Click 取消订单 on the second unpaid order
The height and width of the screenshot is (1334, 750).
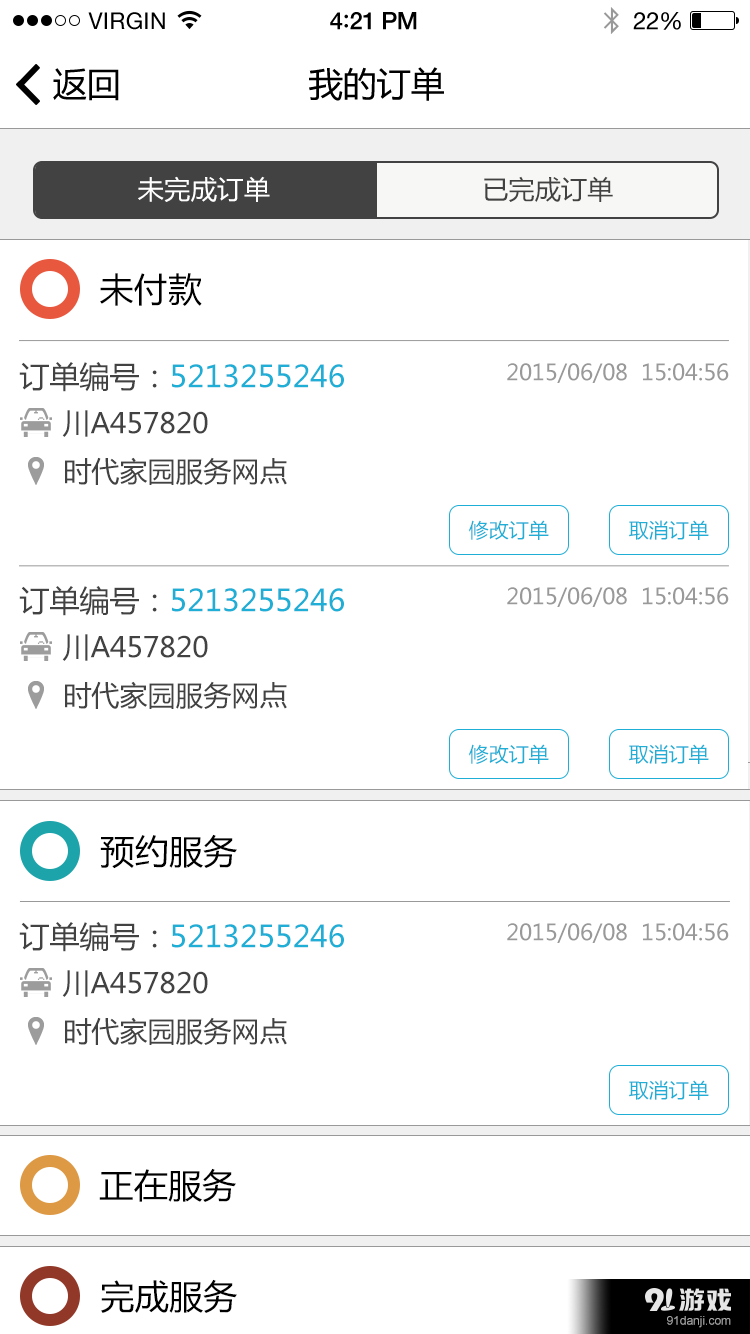[x=668, y=754]
